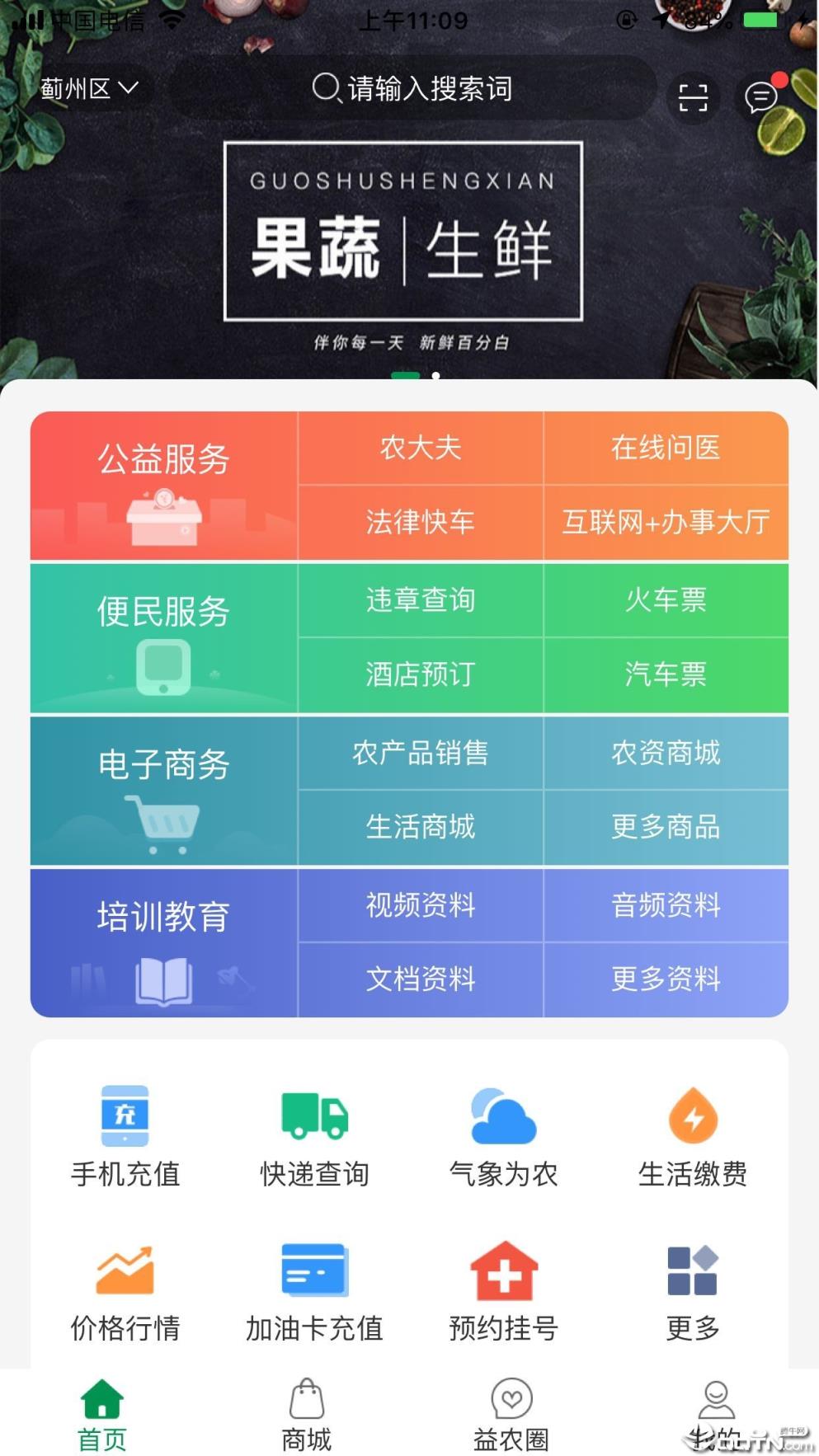The width and height of the screenshot is (819, 1456).
Task: View 视频资料 training videos
Action: click(420, 906)
